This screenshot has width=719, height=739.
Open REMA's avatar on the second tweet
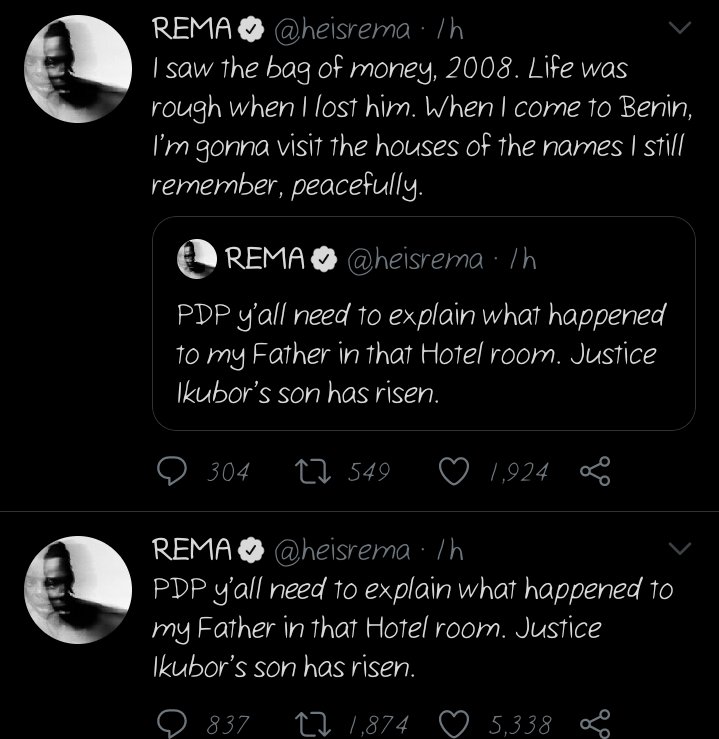point(78,588)
